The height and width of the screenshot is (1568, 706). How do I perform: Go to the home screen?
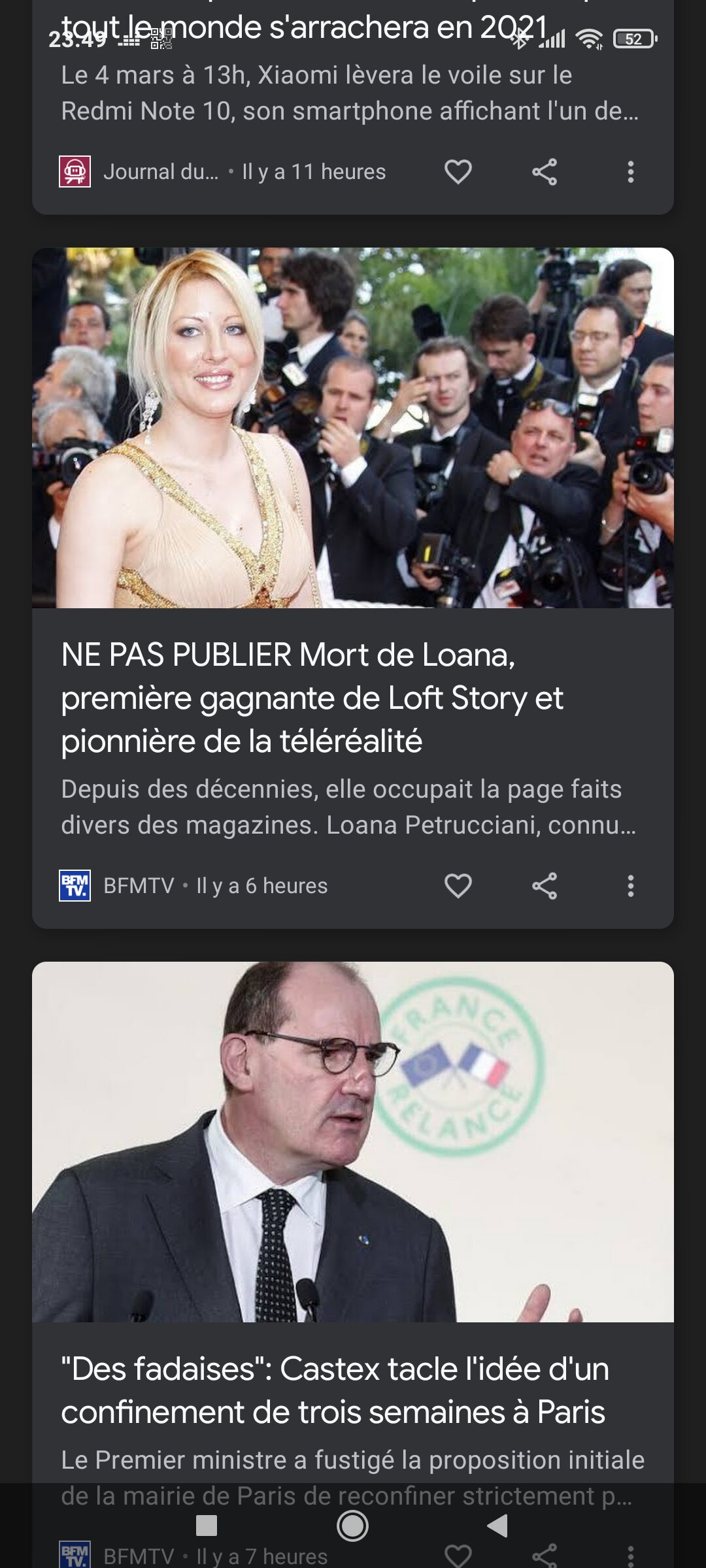352,1526
